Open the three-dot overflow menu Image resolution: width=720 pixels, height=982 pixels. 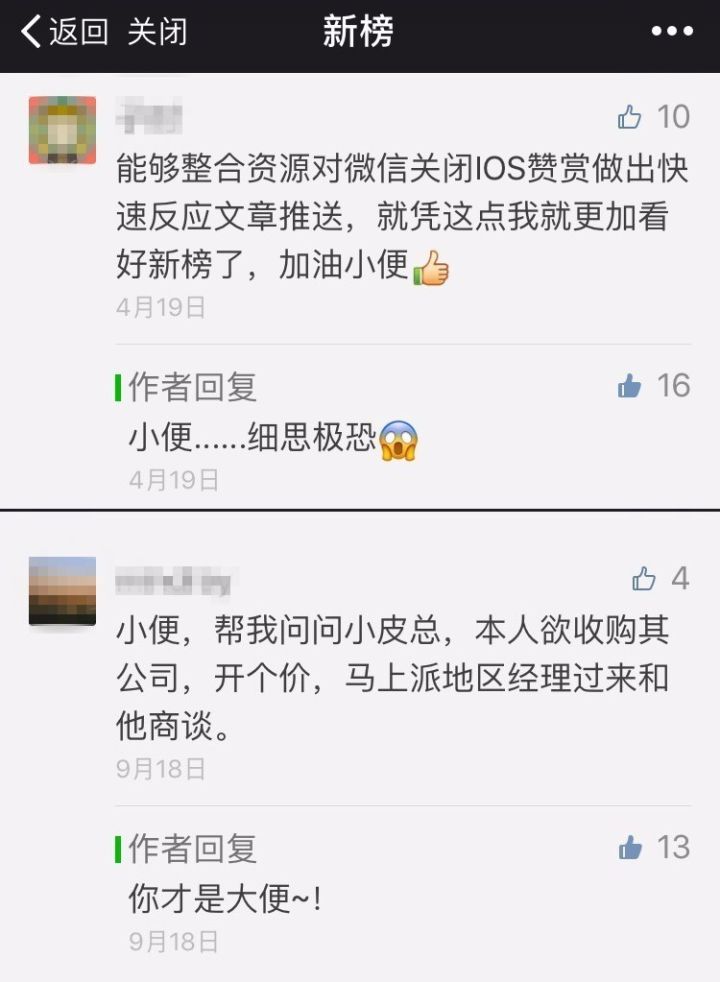coord(672,32)
